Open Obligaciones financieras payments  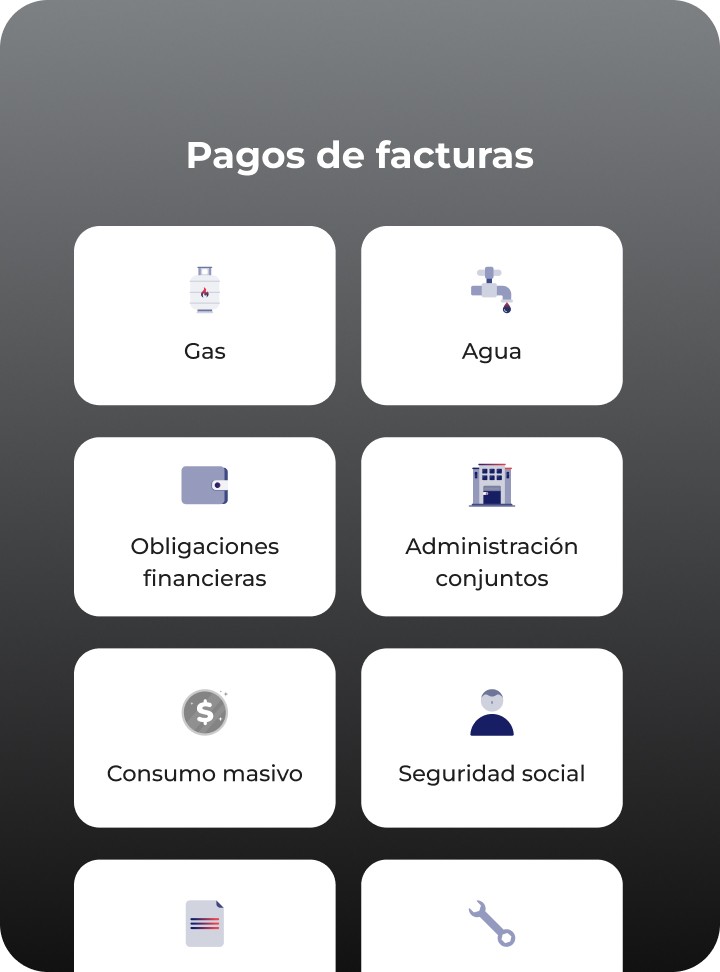pyautogui.click(x=205, y=527)
